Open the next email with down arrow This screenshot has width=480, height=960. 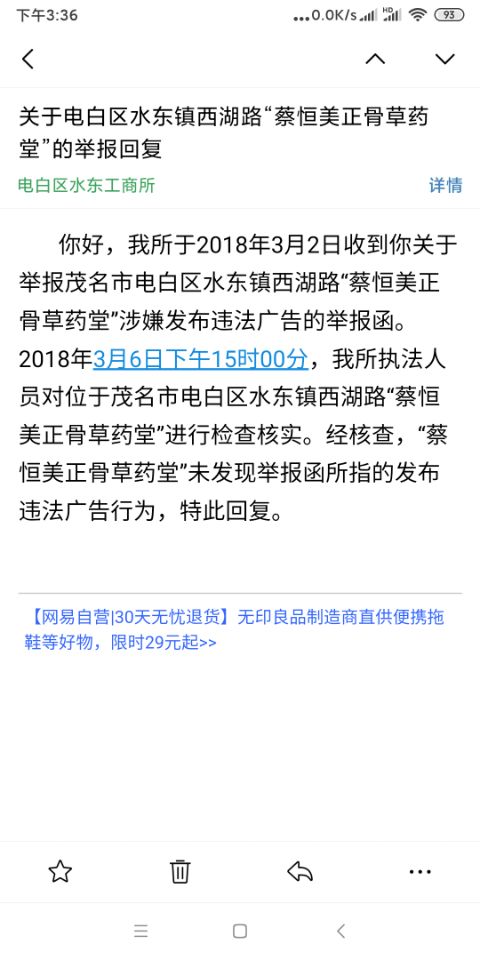click(445, 59)
